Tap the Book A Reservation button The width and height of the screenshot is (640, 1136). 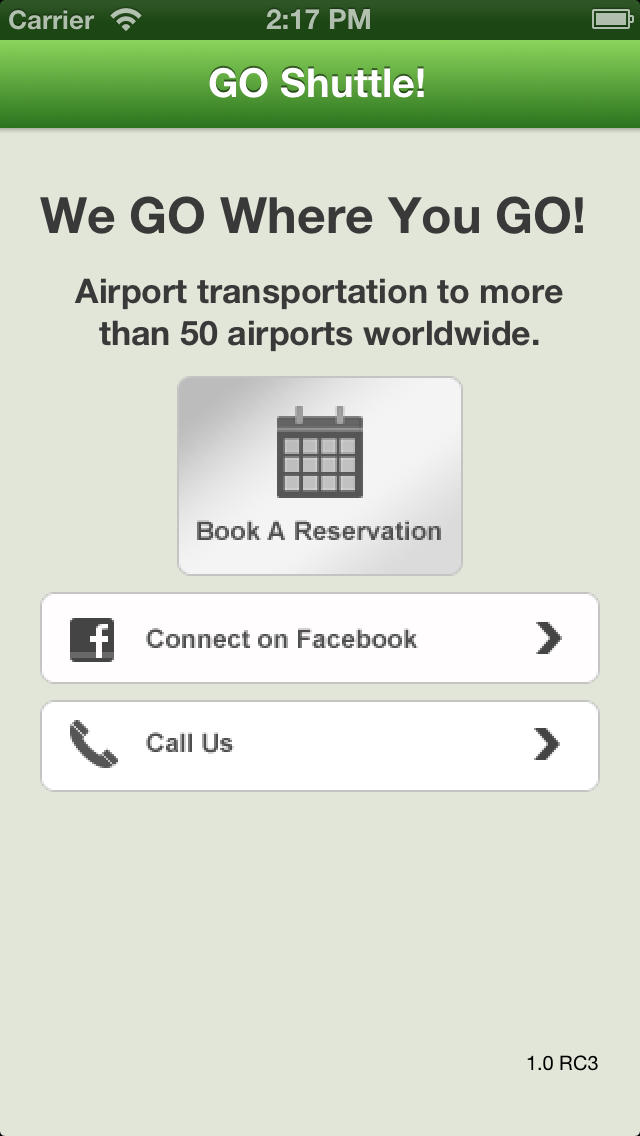click(x=320, y=476)
